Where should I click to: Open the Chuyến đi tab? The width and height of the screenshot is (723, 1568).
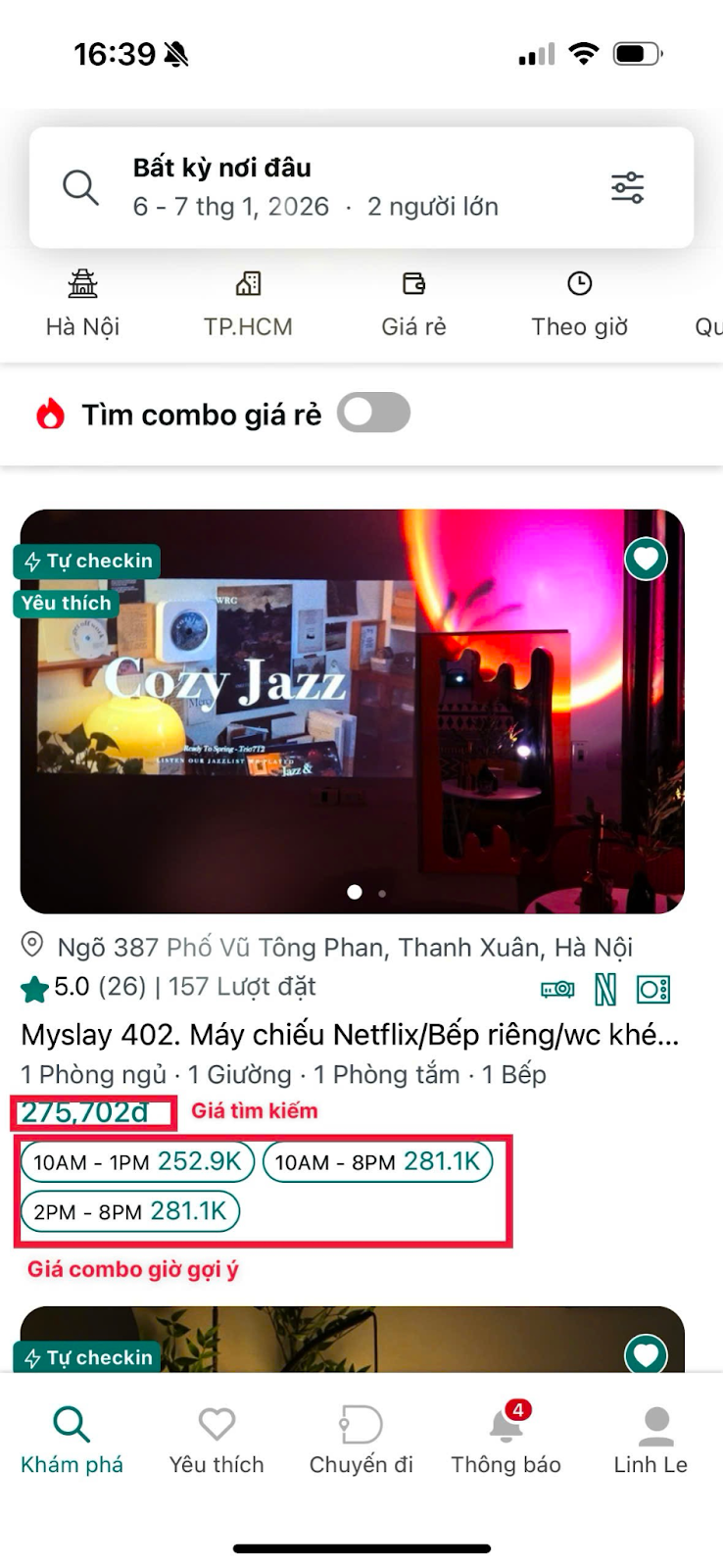(x=361, y=1440)
